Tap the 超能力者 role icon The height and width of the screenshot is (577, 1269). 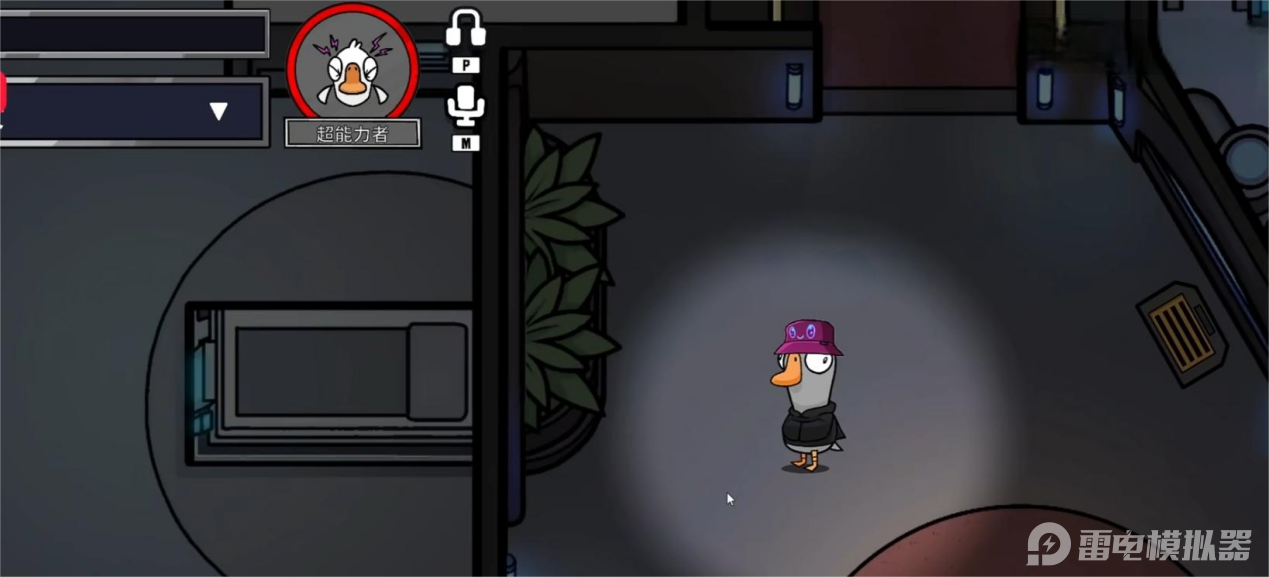click(352, 66)
